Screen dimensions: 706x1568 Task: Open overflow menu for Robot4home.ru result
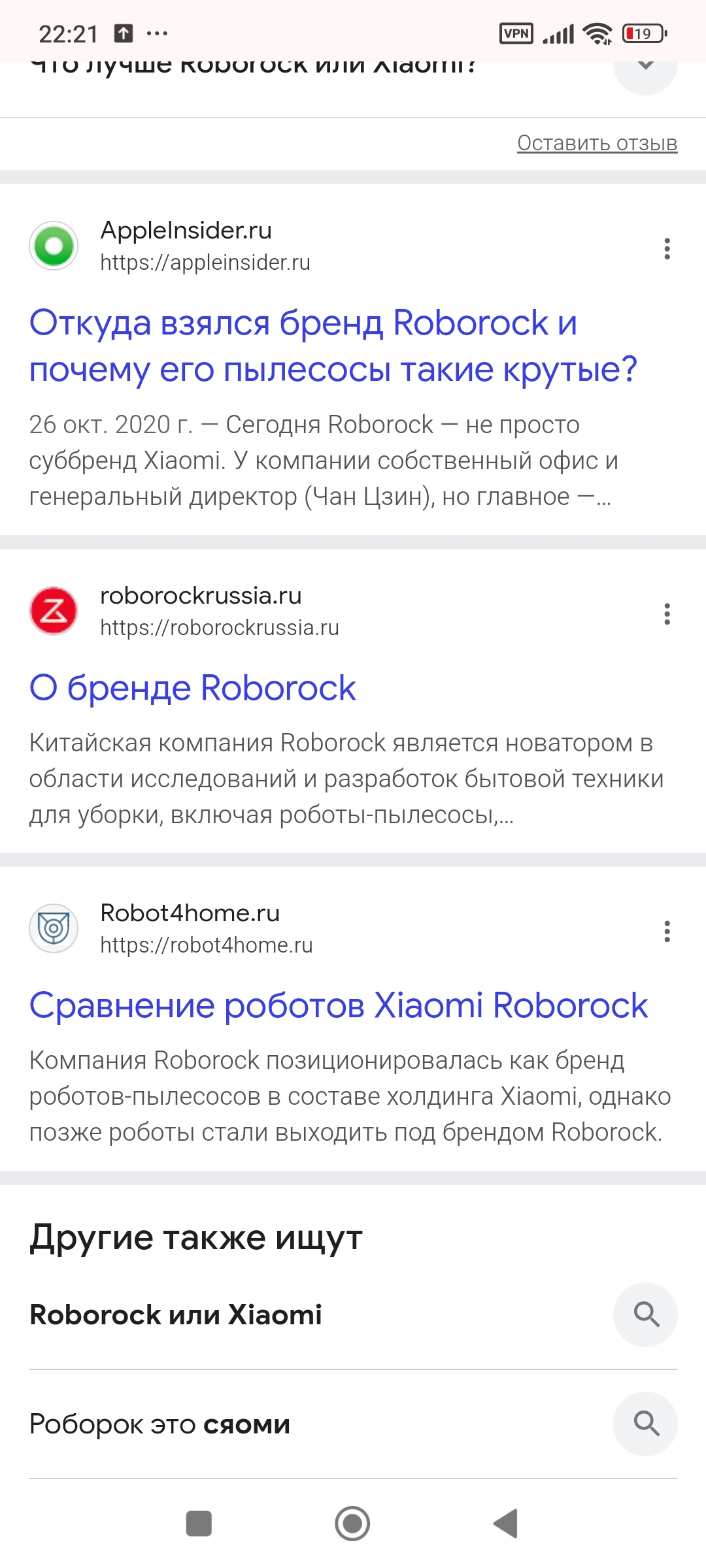click(x=667, y=932)
